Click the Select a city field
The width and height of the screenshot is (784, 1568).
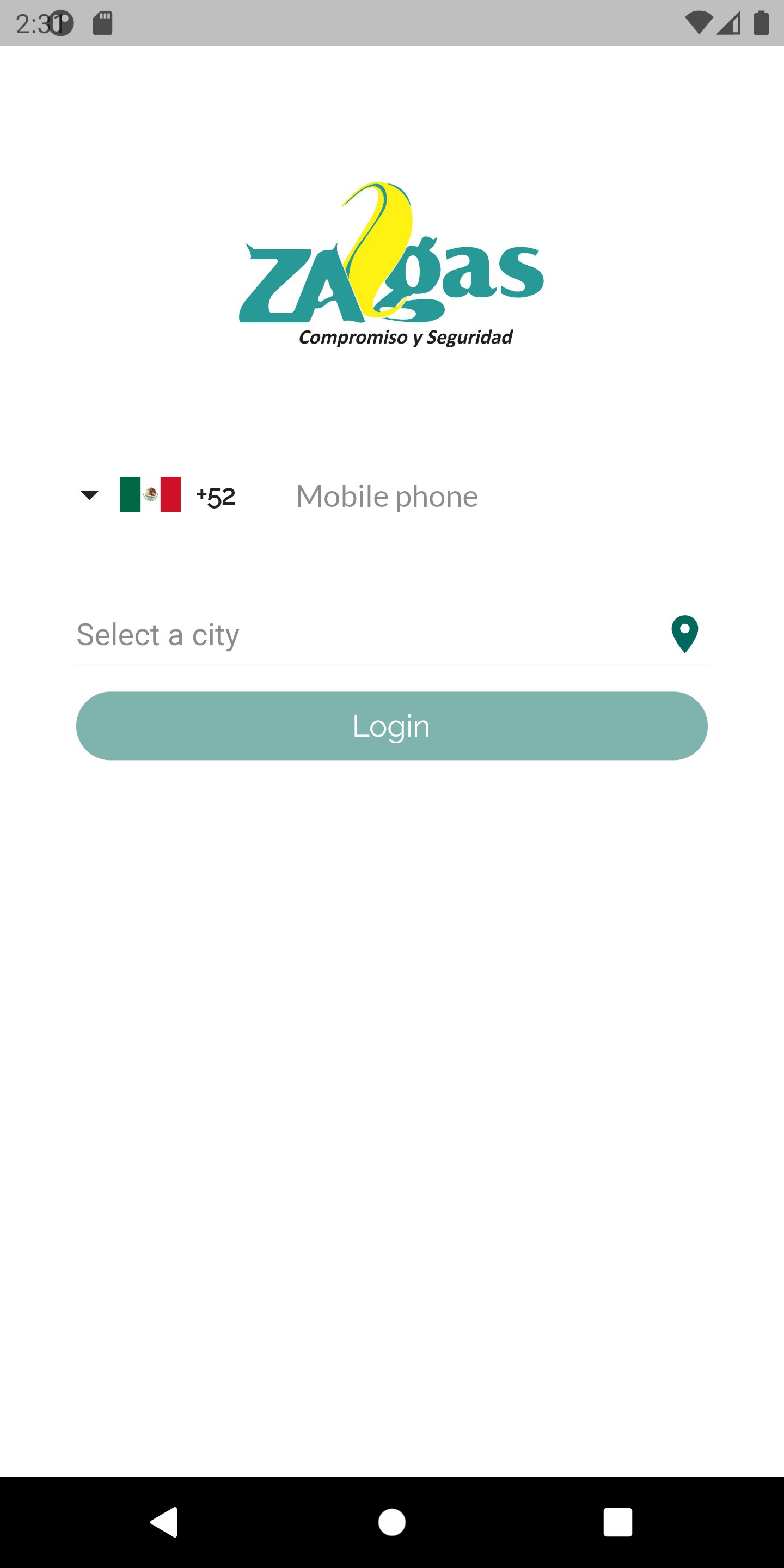(304, 634)
